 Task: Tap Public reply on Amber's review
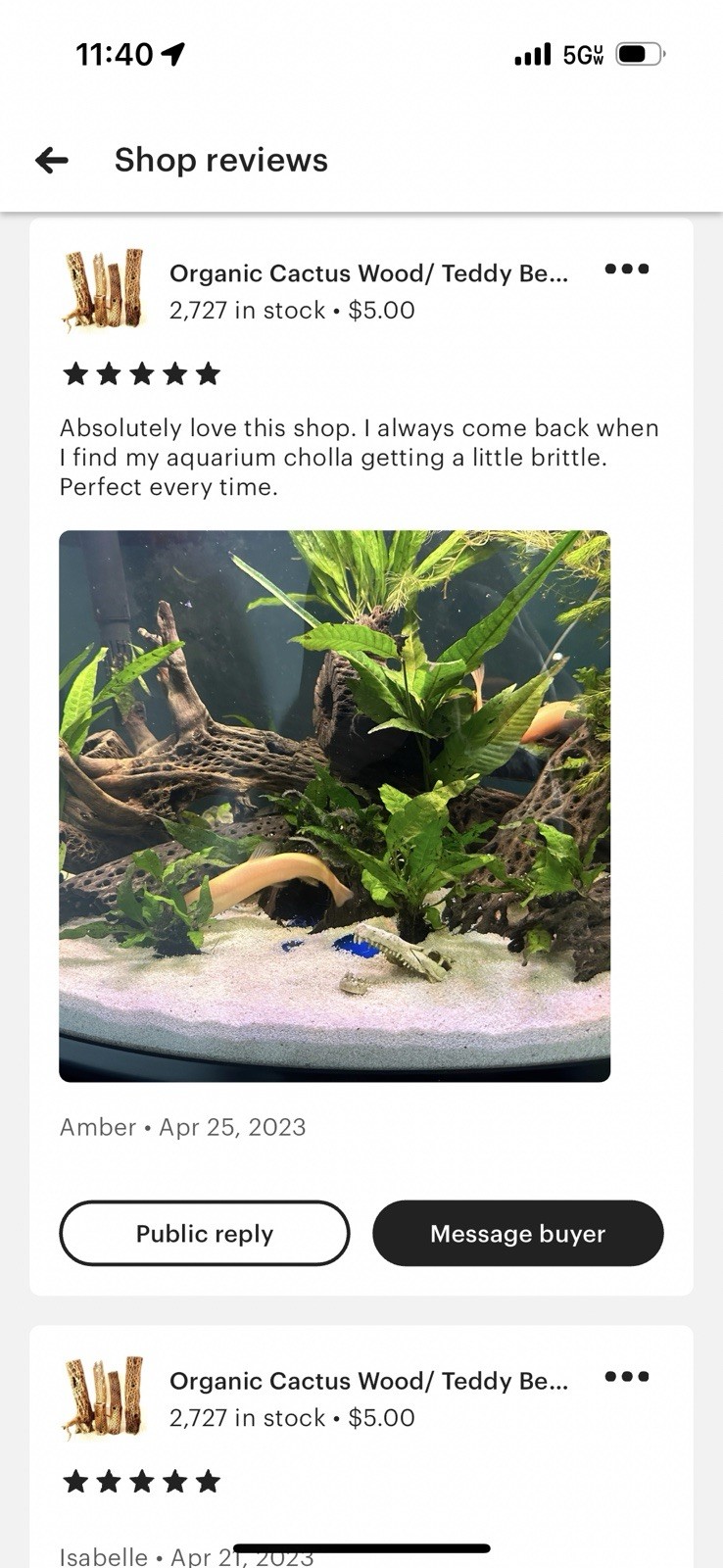(205, 1233)
